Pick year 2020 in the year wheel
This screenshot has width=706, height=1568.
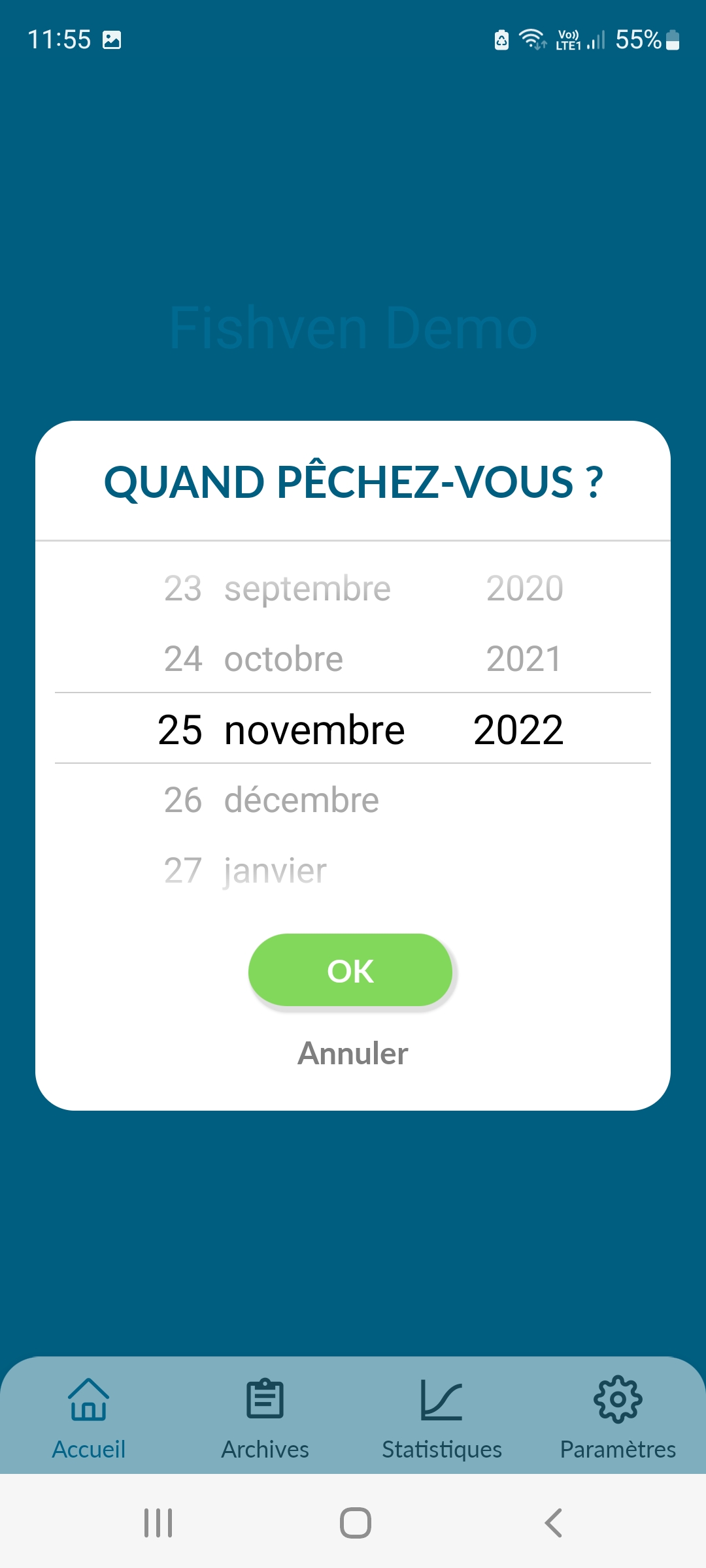point(524,588)
